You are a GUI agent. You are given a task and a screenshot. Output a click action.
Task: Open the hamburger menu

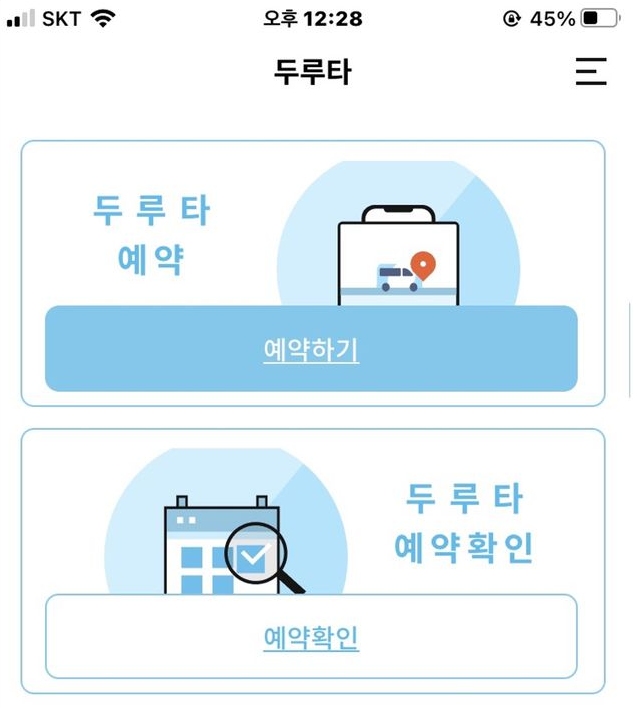point(590,72)
